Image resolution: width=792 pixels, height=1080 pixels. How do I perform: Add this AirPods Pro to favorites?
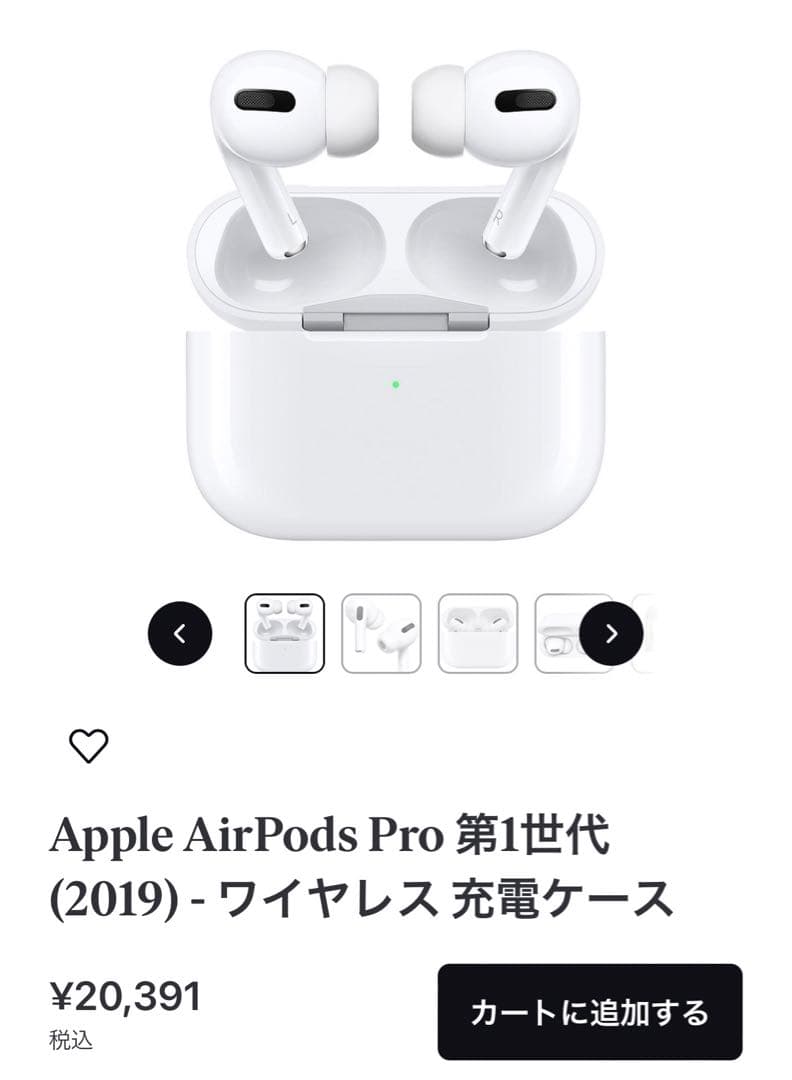pyautogui.click(x=88, y=745)
